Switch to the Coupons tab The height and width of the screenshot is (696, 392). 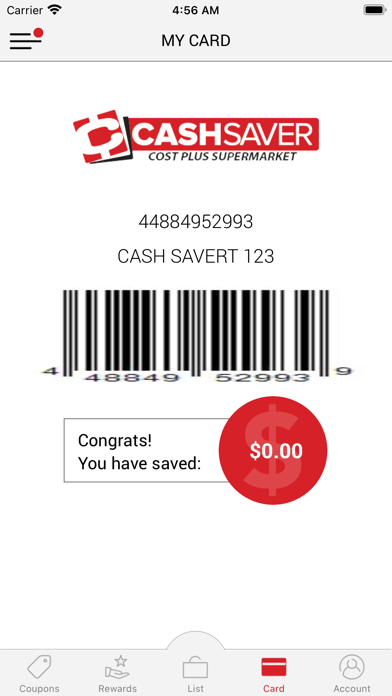tap(39, 674)
